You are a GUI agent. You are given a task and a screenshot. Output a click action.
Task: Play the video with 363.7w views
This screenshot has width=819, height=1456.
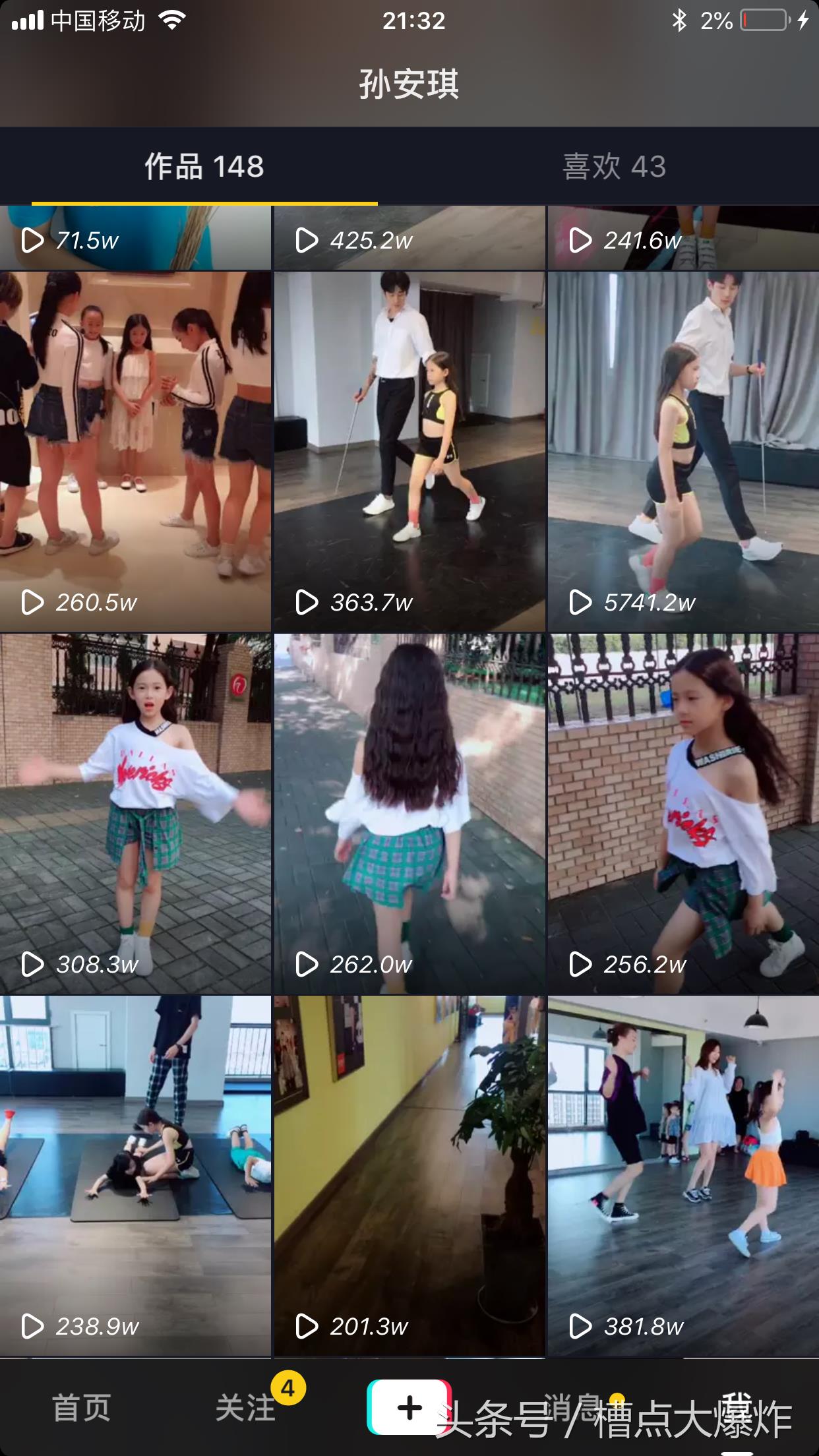pyautogui.click(x=409, y=452)
